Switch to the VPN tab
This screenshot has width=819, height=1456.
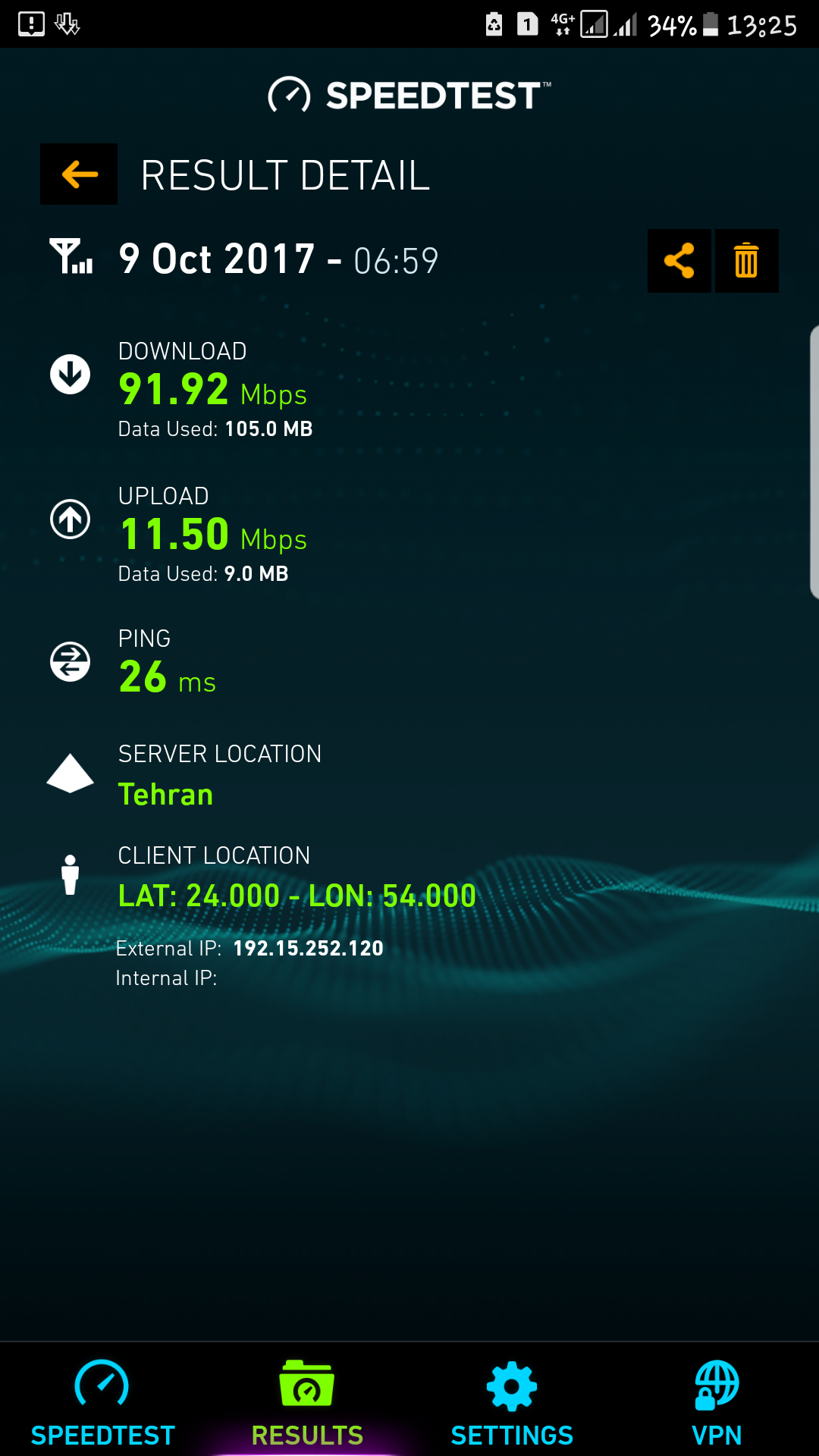click(717, 1401)
